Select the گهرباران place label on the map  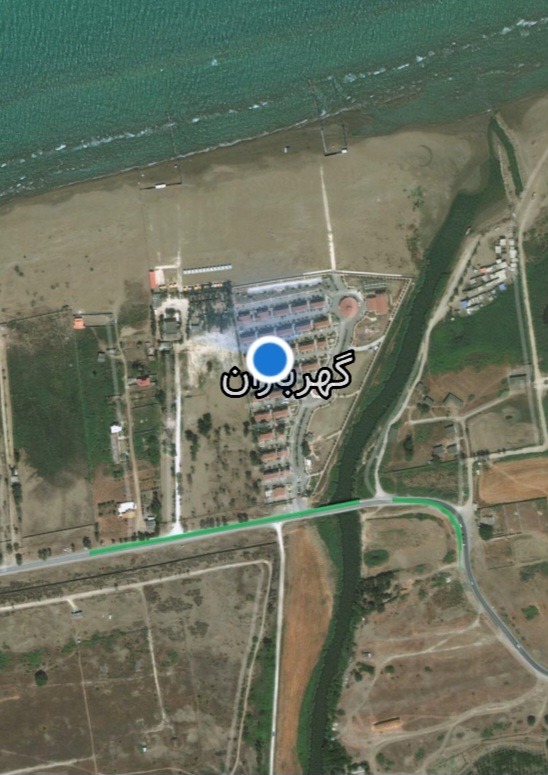click(x=287, y=377)
